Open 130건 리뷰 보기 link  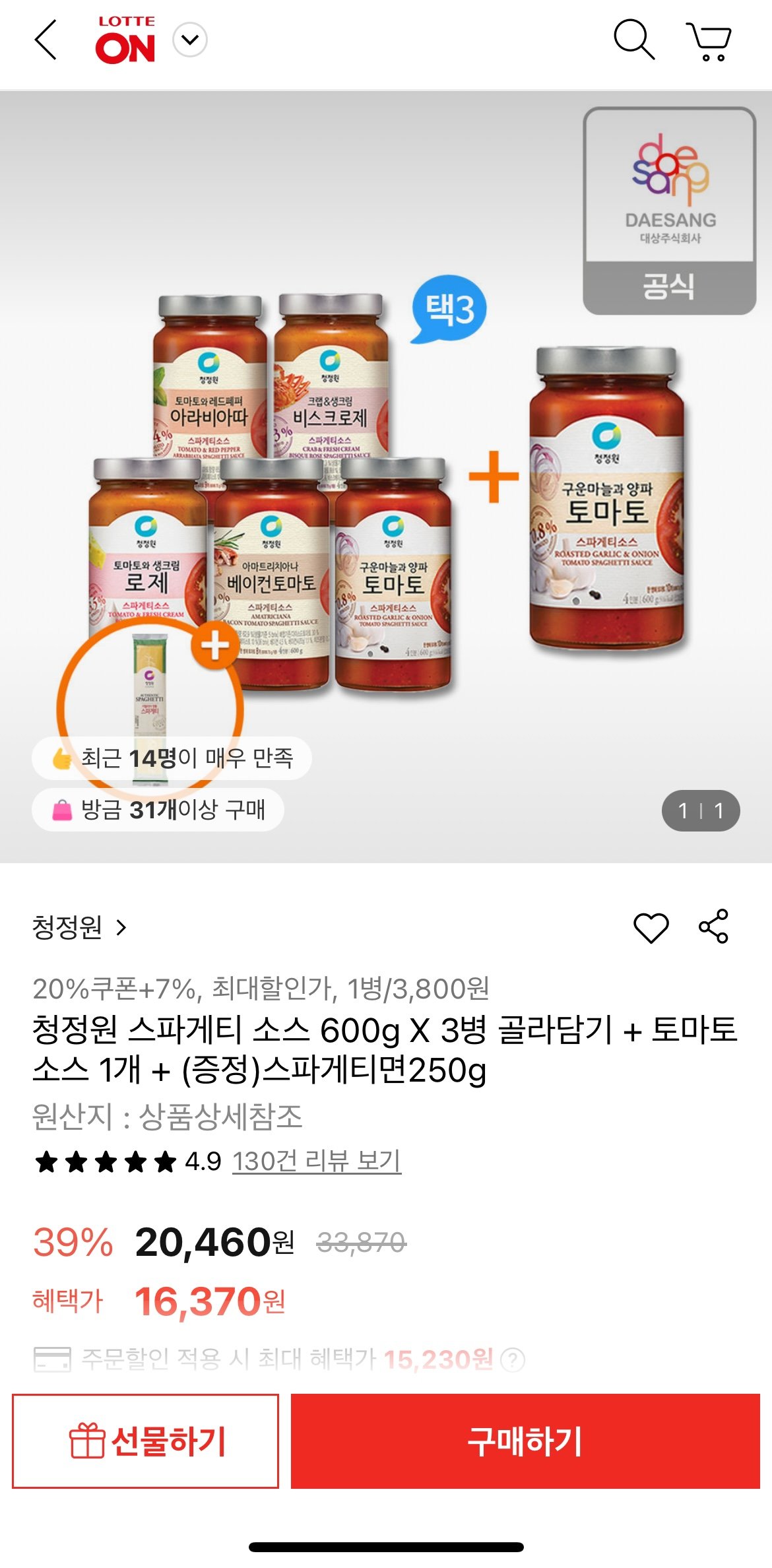click(x=317, y=1161)
